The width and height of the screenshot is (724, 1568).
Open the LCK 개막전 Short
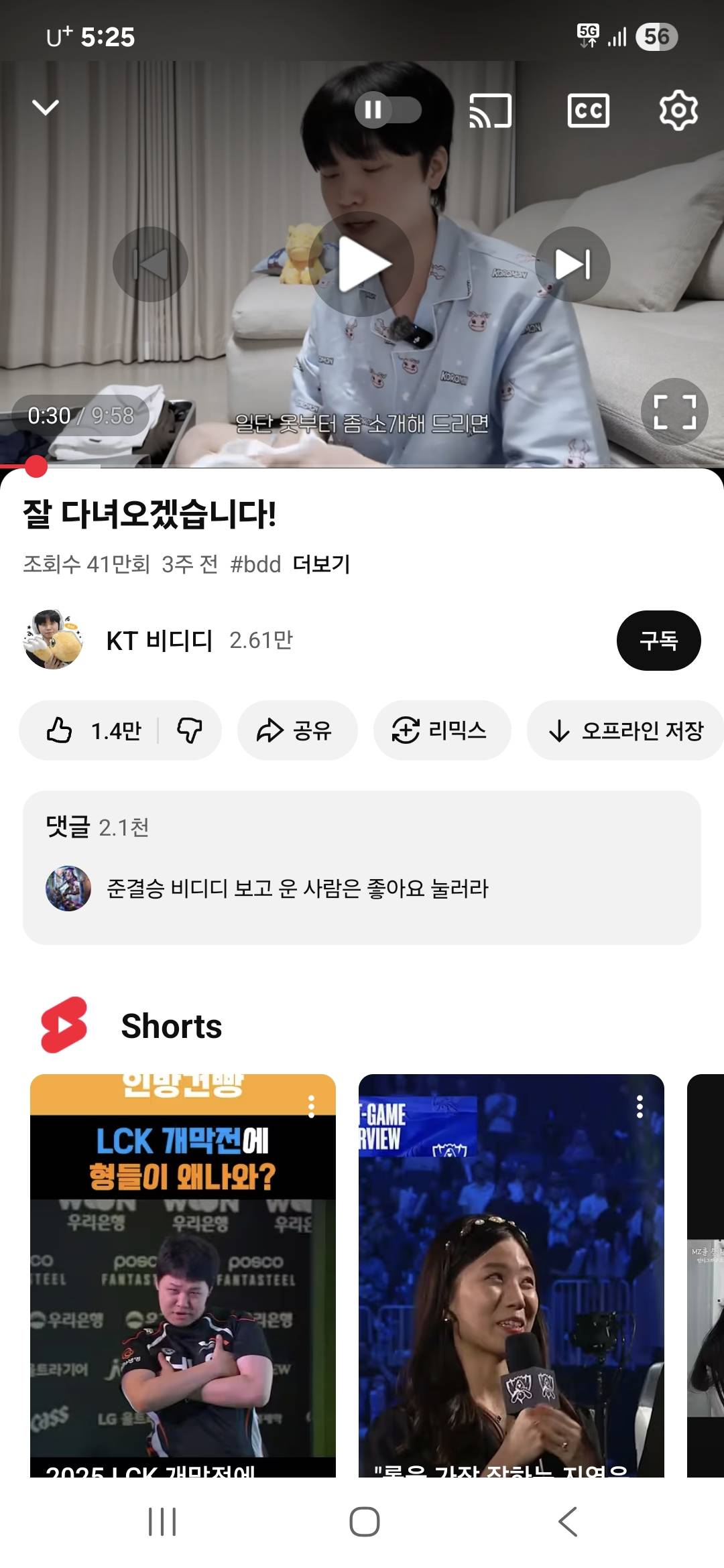tap(182, 1273)
